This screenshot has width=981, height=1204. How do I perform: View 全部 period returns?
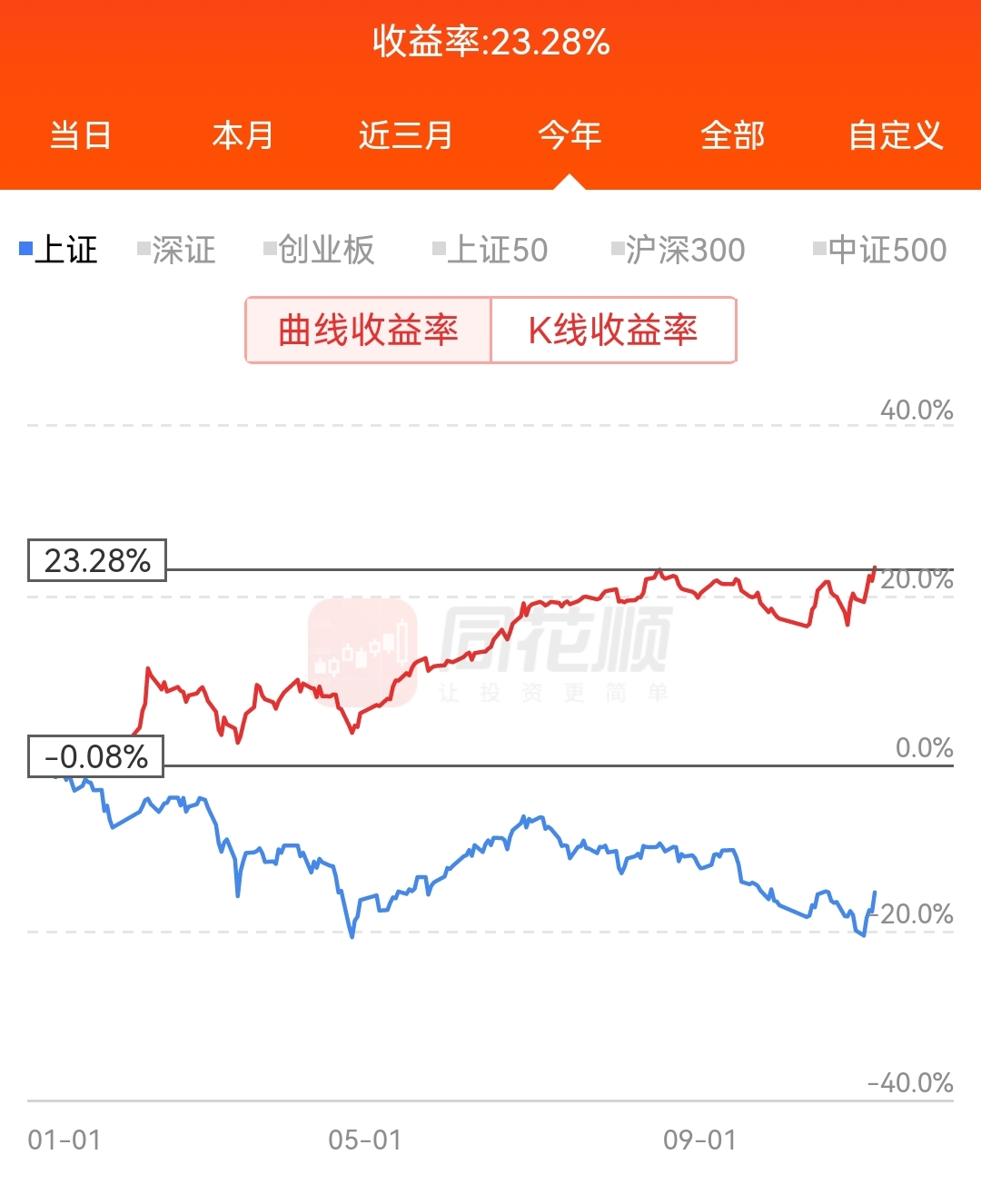(732, 135)
